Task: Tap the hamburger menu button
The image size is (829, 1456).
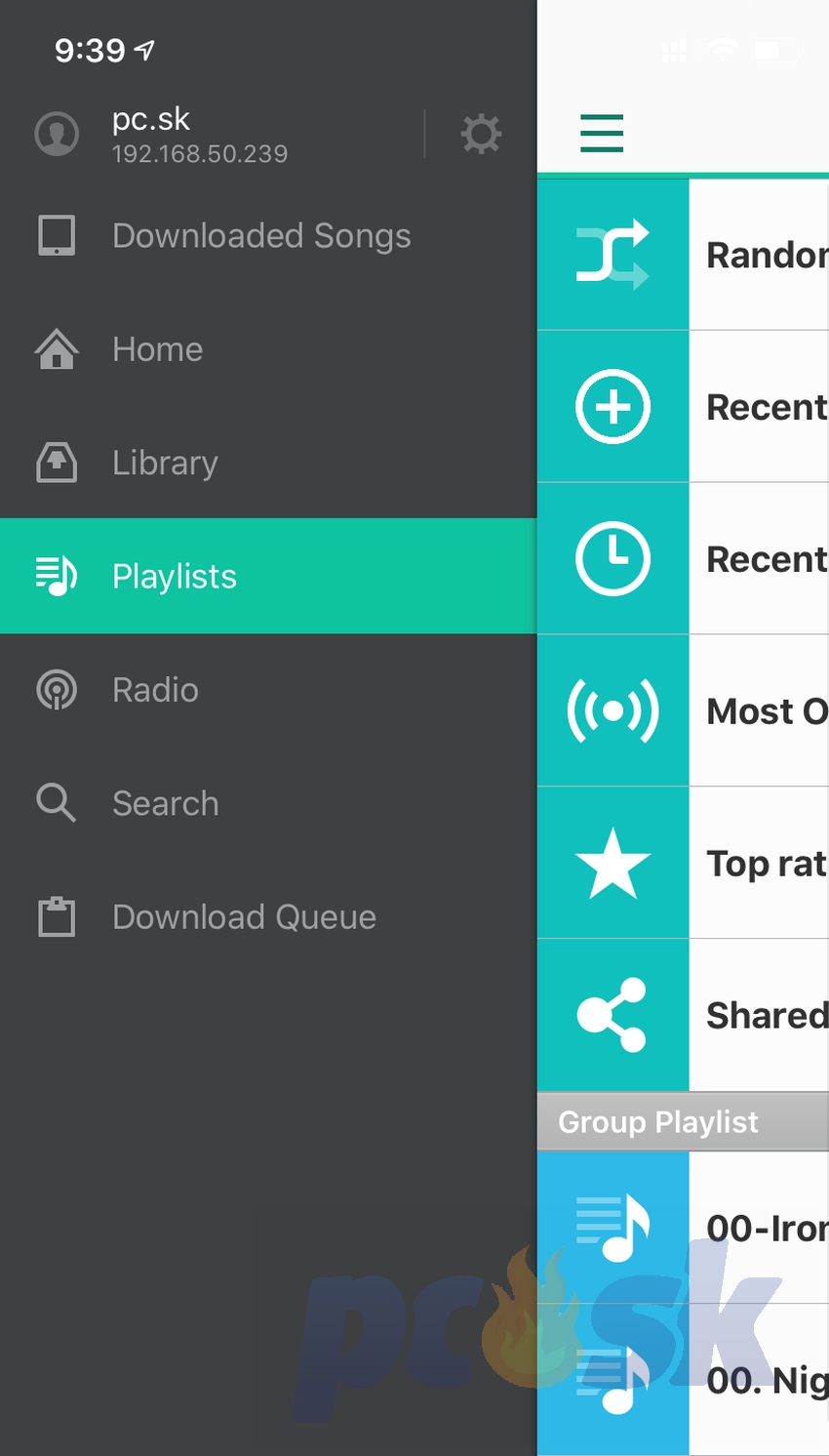Action: click(x=602, y=133)
